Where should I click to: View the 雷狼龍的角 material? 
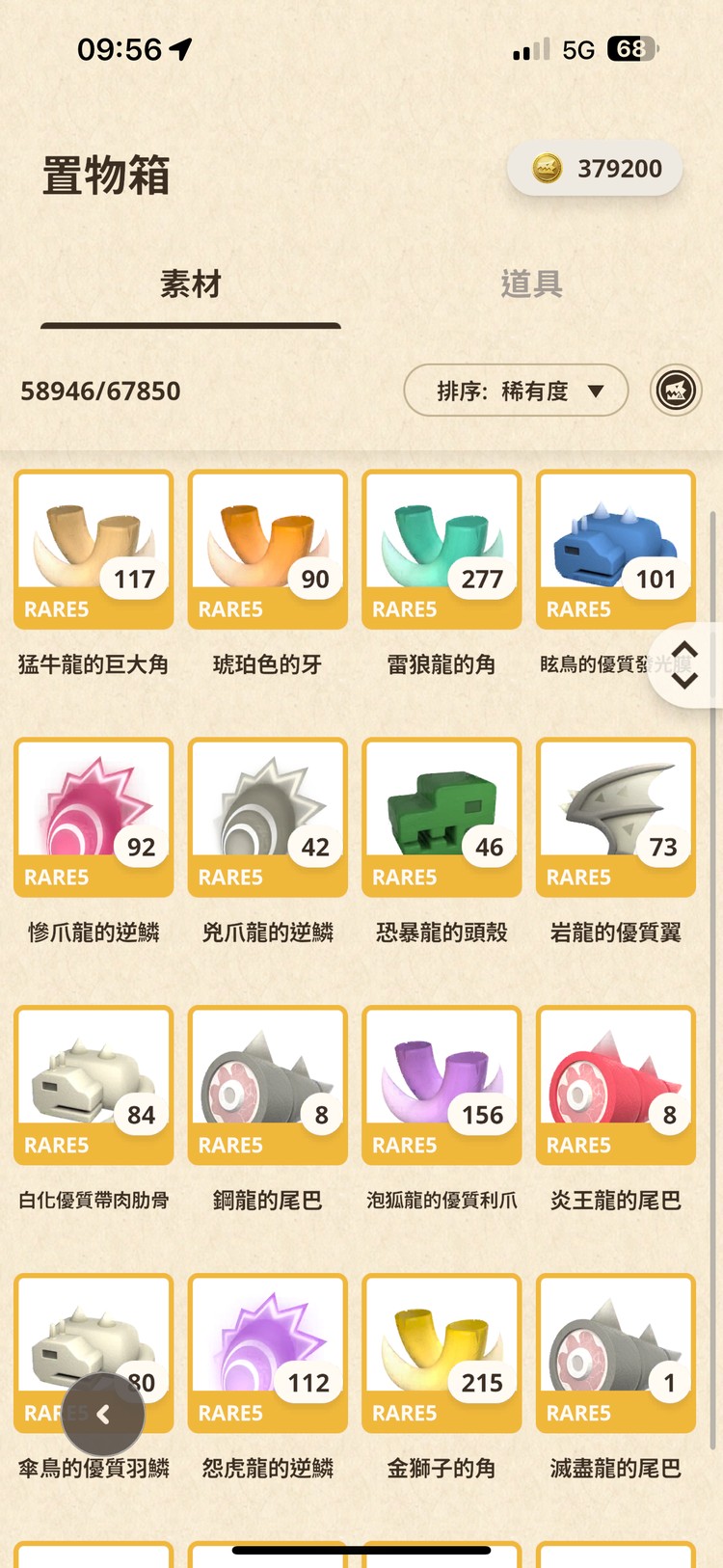pyautogui.click(x=442, y=550)
